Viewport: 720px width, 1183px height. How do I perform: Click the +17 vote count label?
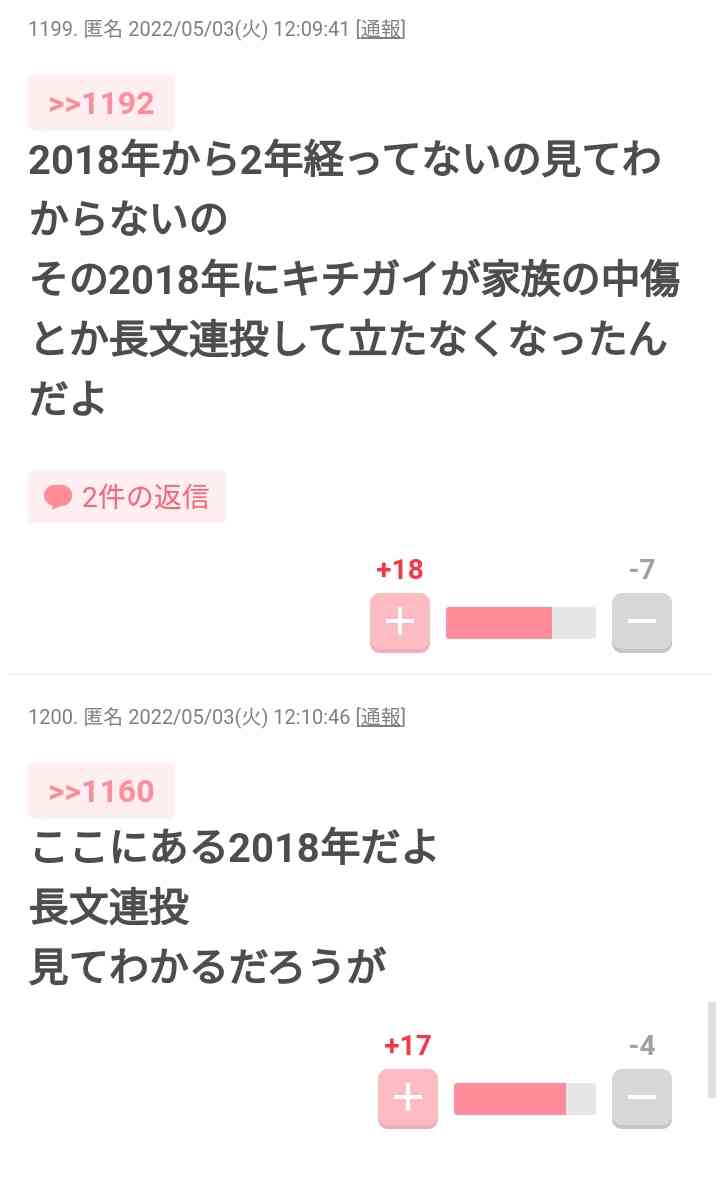pos(406,1047)
